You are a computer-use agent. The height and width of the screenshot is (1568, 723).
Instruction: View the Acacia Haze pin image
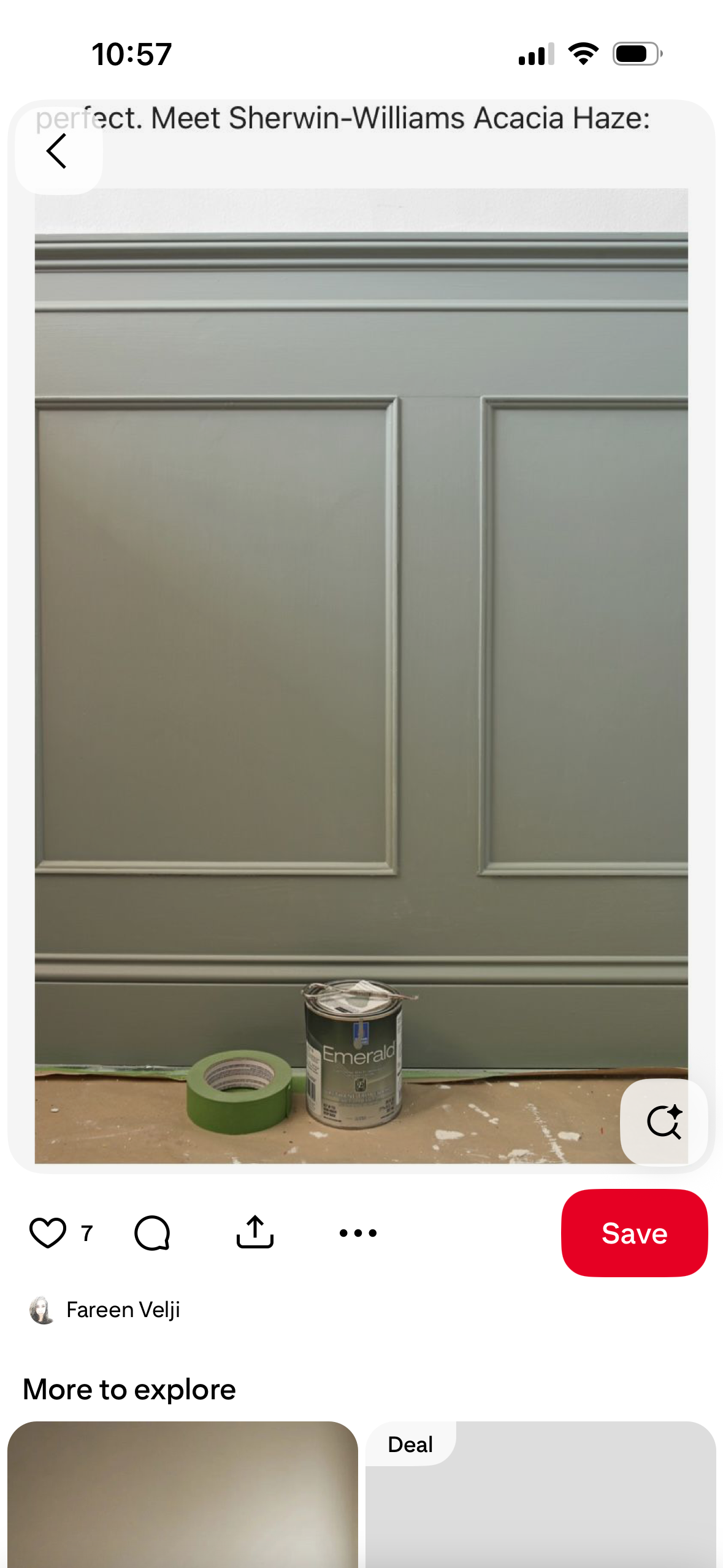tap(361, 613)
